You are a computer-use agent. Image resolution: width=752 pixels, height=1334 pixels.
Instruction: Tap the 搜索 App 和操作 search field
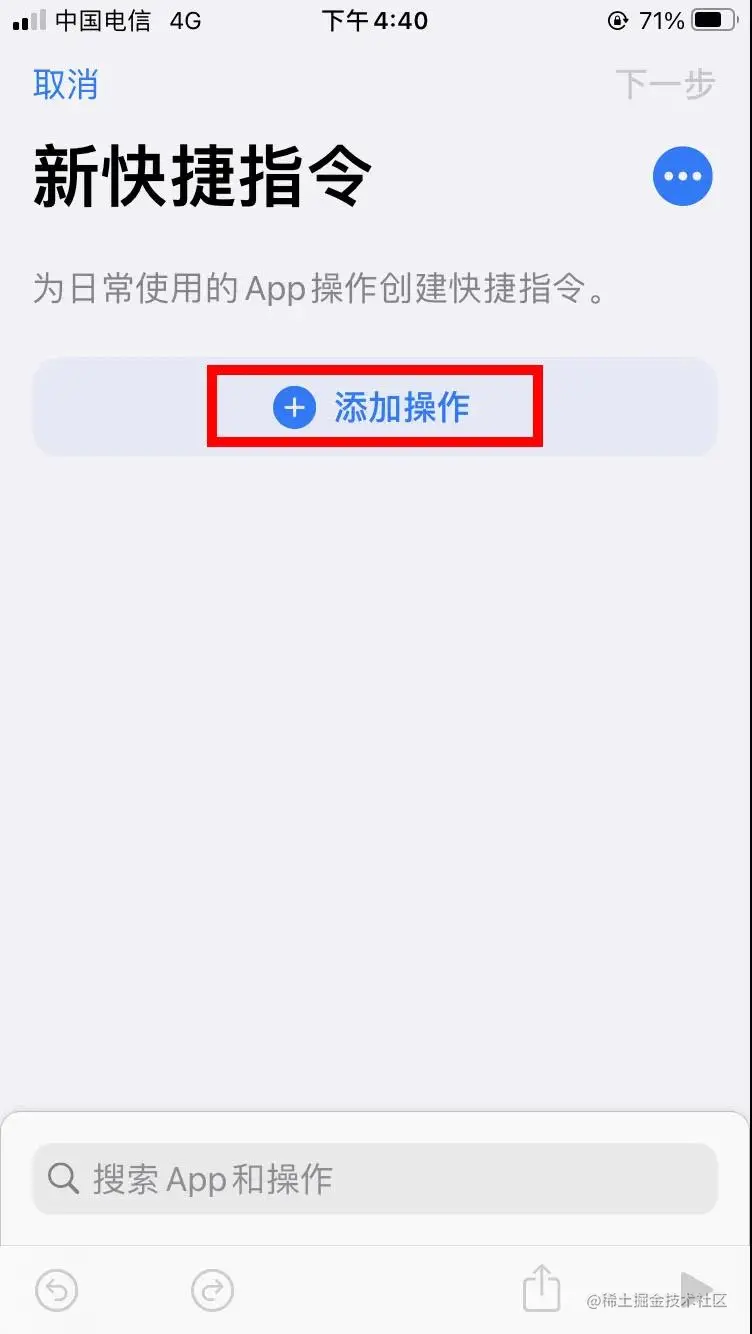(375, 1179)
